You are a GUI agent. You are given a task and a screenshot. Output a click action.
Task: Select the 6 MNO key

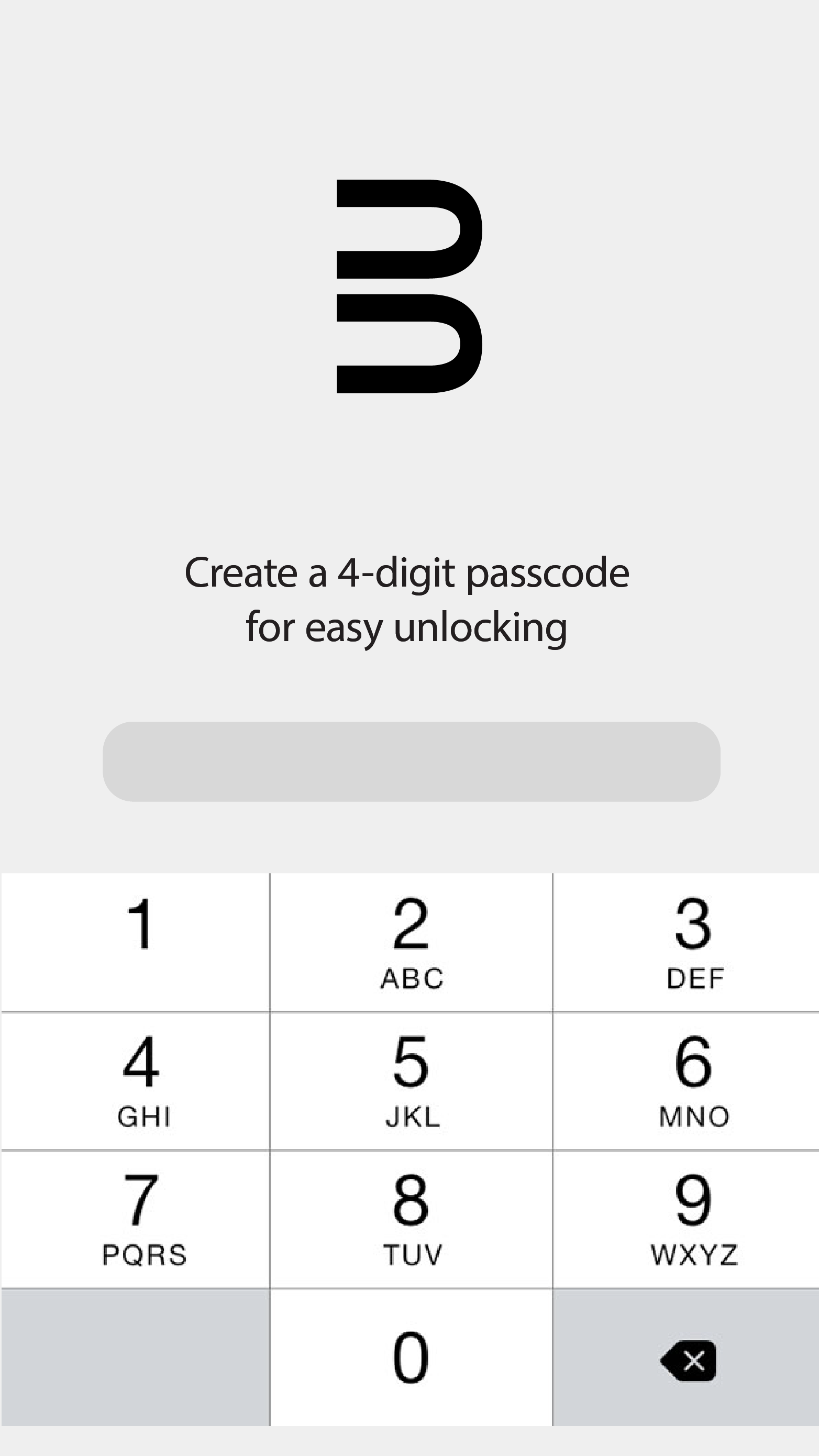coord(686,1080)
